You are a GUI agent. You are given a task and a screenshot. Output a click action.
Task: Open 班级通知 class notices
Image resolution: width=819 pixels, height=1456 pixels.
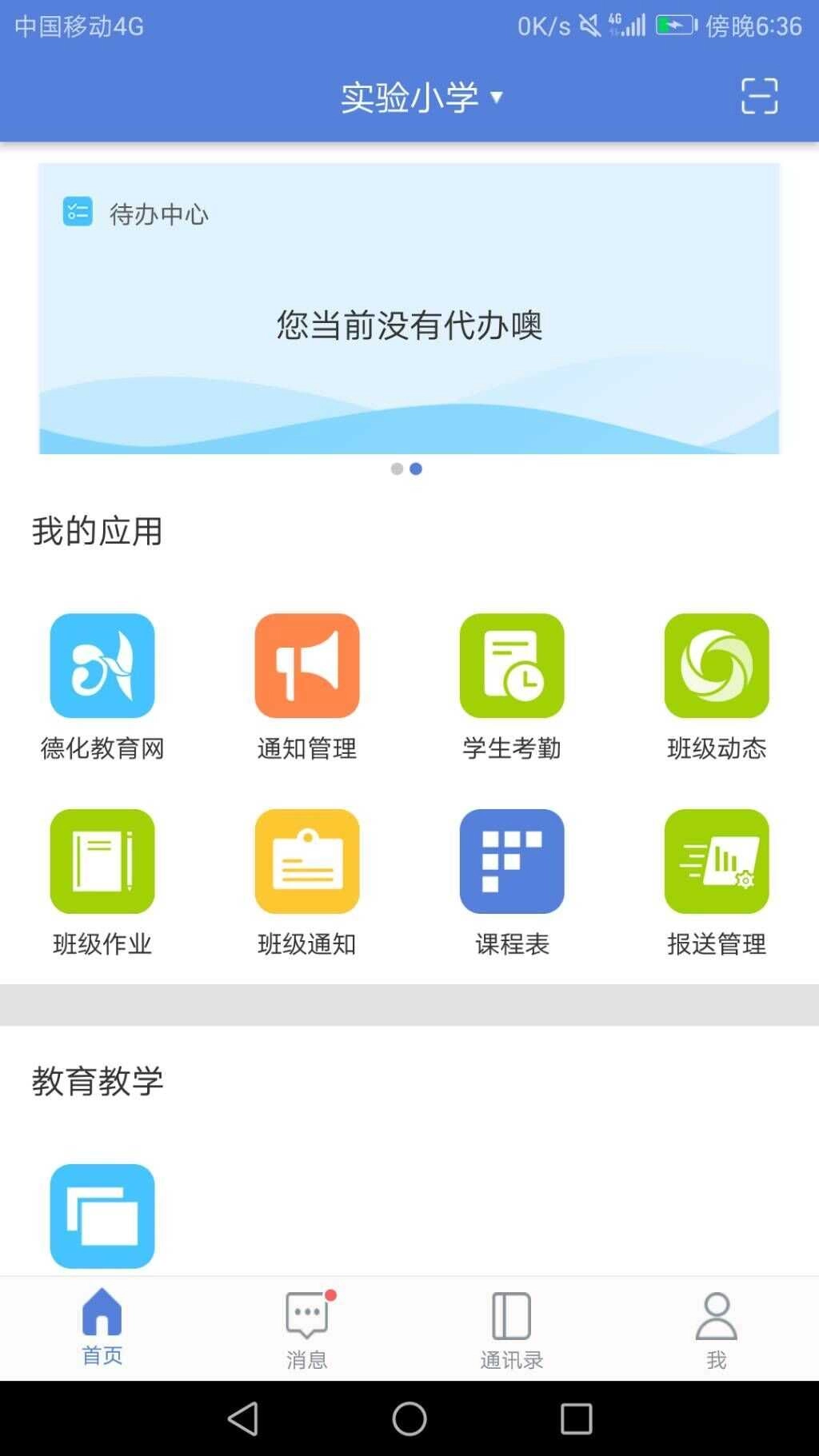(x=307, y=861)
